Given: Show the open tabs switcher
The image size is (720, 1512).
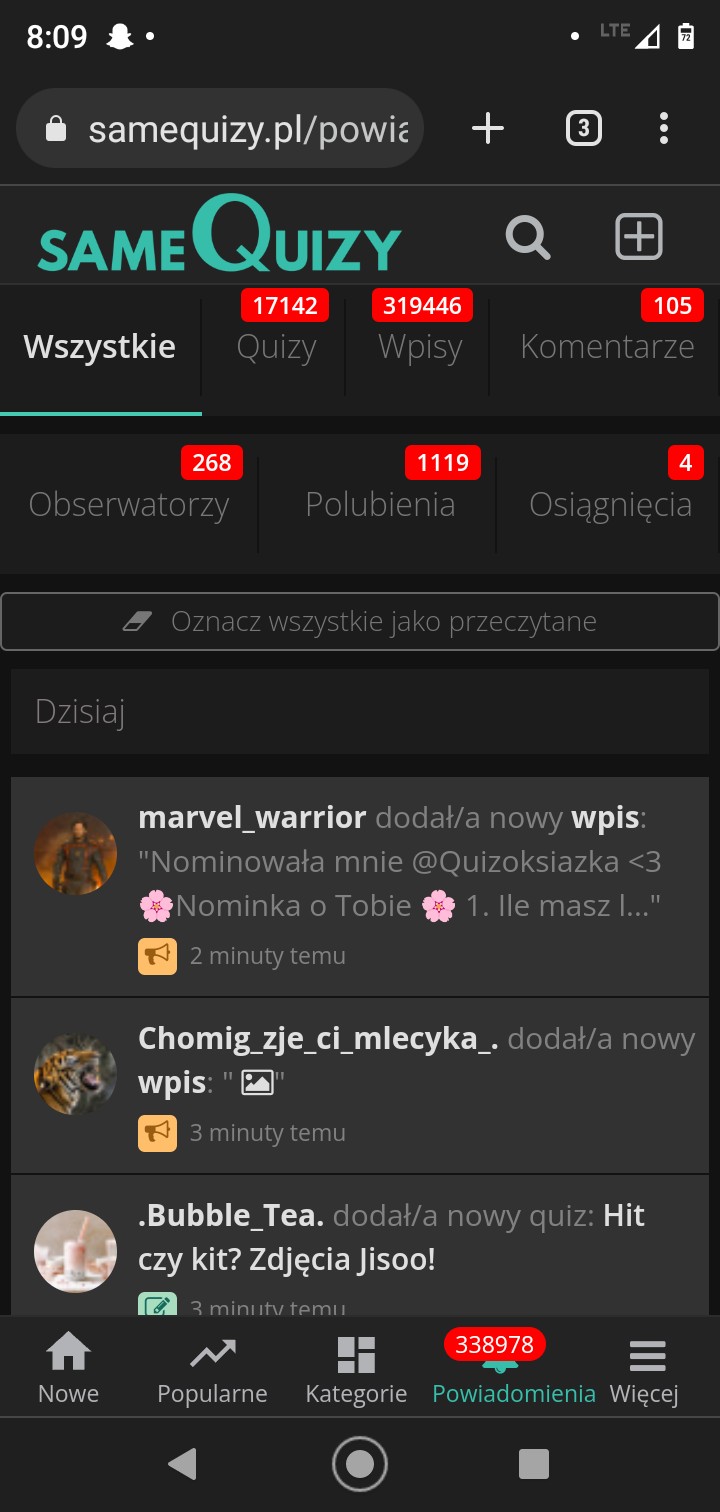Looking at the screenshot, I should pos(584,128).
